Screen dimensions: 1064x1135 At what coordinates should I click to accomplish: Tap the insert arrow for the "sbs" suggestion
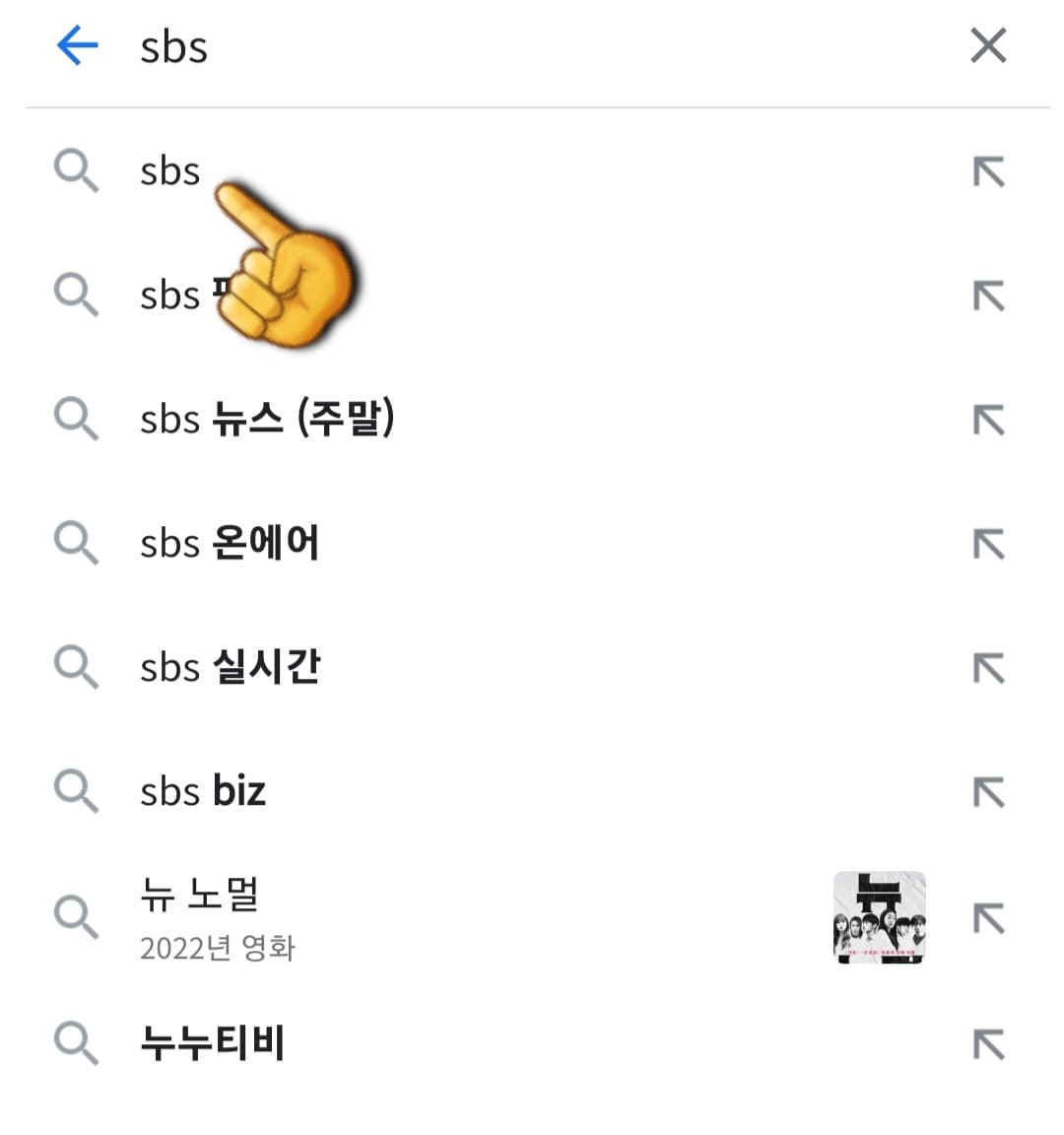(990, 170)
